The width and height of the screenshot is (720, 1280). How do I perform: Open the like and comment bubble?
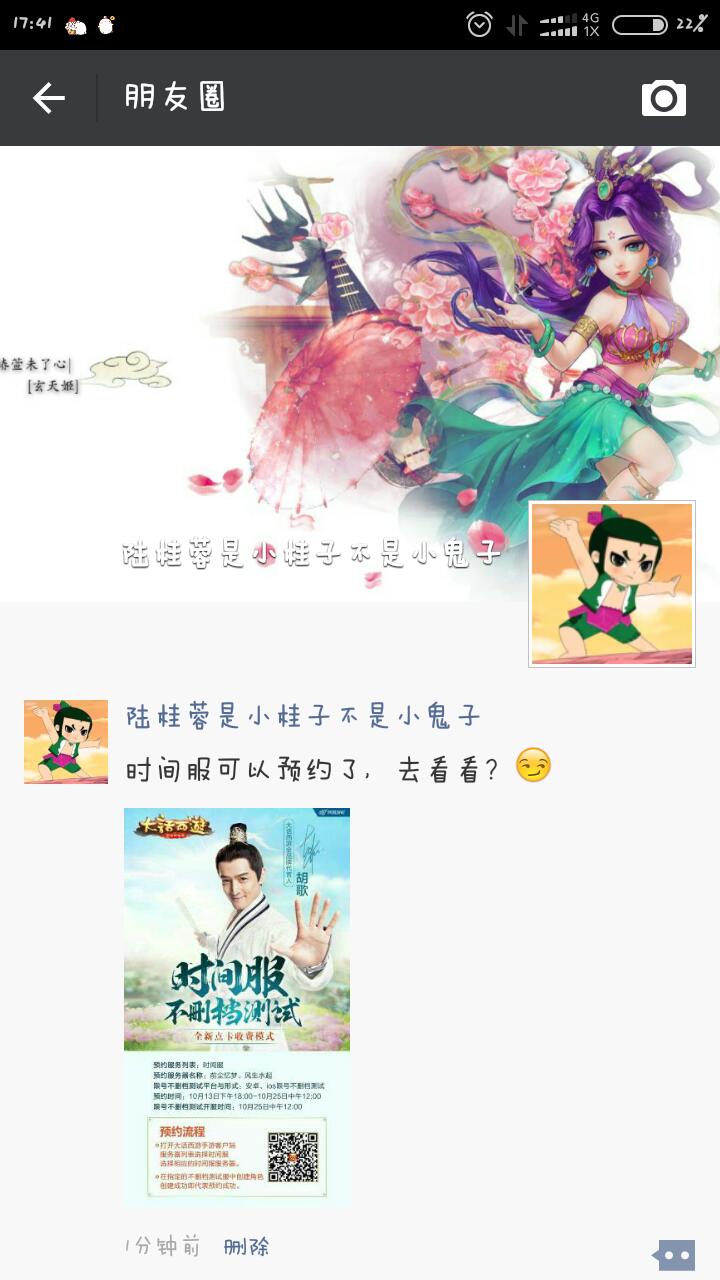point(675,1254)
